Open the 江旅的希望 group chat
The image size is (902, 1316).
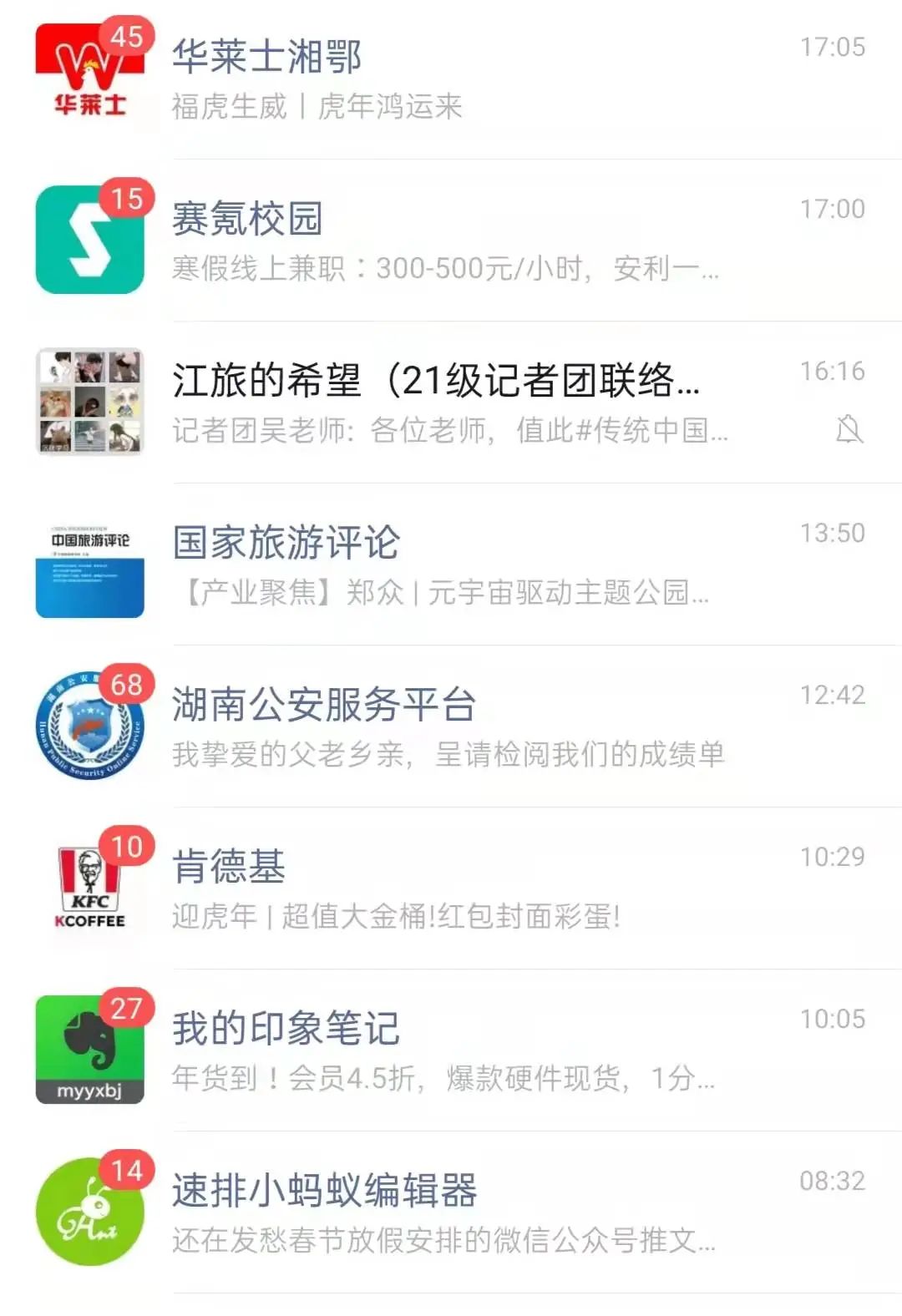[x=451, y=403]
